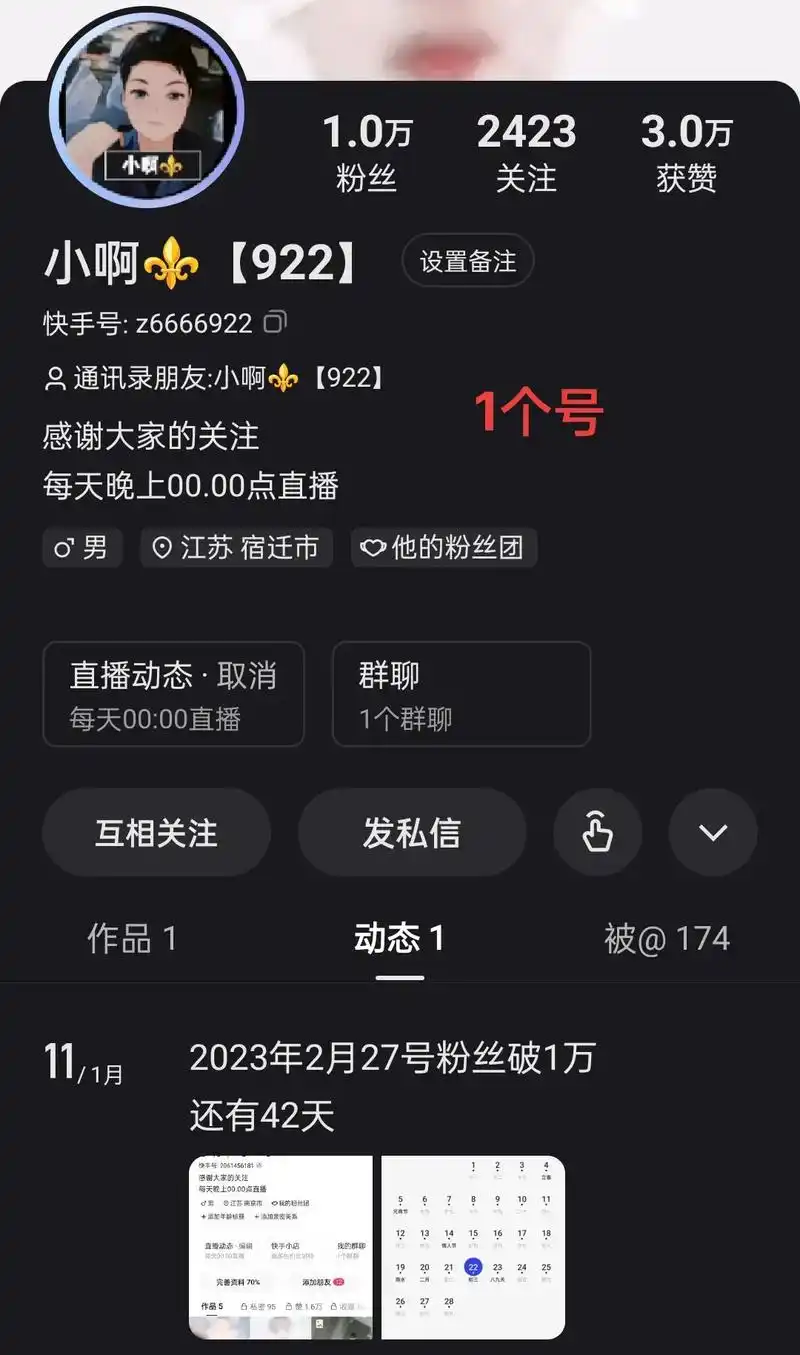This screenshot has height=1355, width=800.
Task: Send a message via 发私信
Action: (412, 833)
